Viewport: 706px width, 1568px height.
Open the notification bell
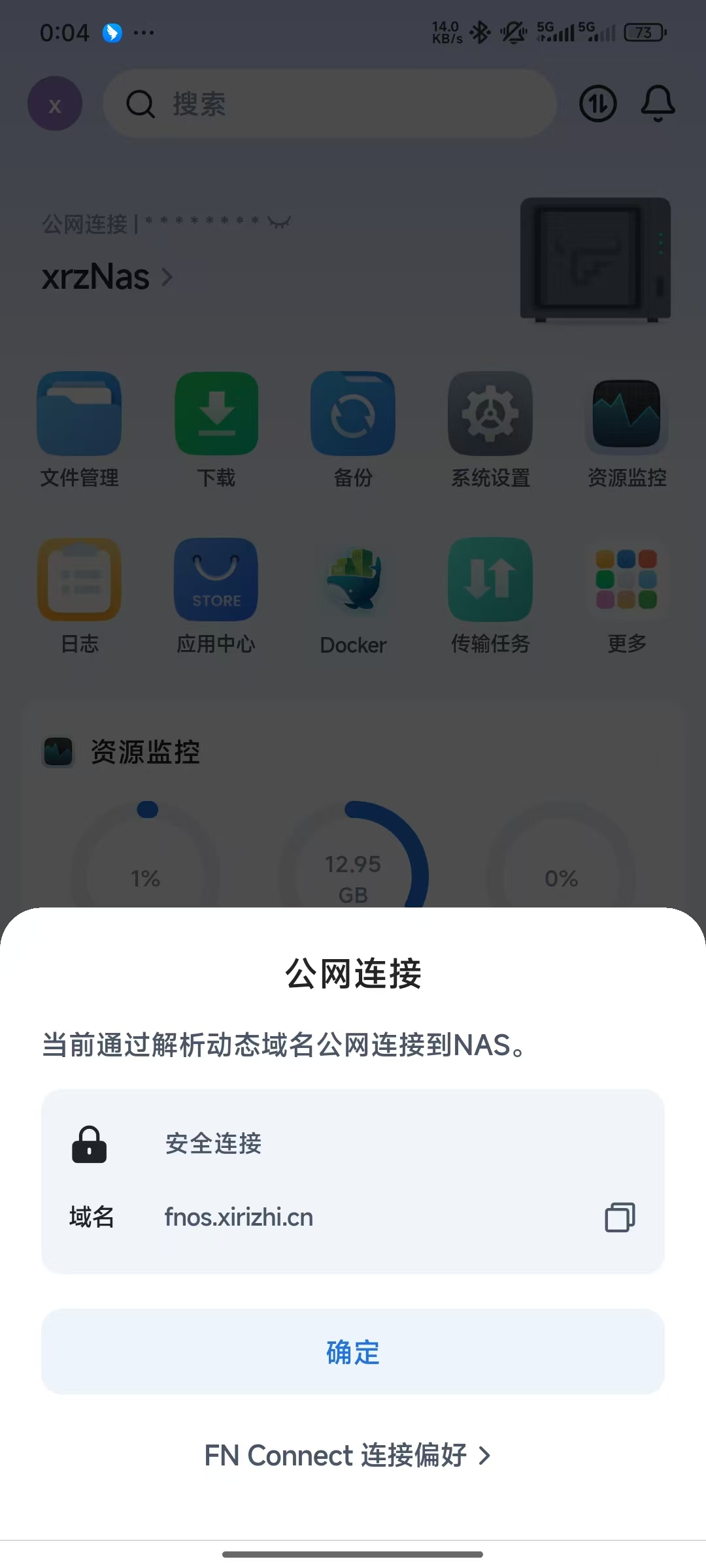tap(659, 103)
